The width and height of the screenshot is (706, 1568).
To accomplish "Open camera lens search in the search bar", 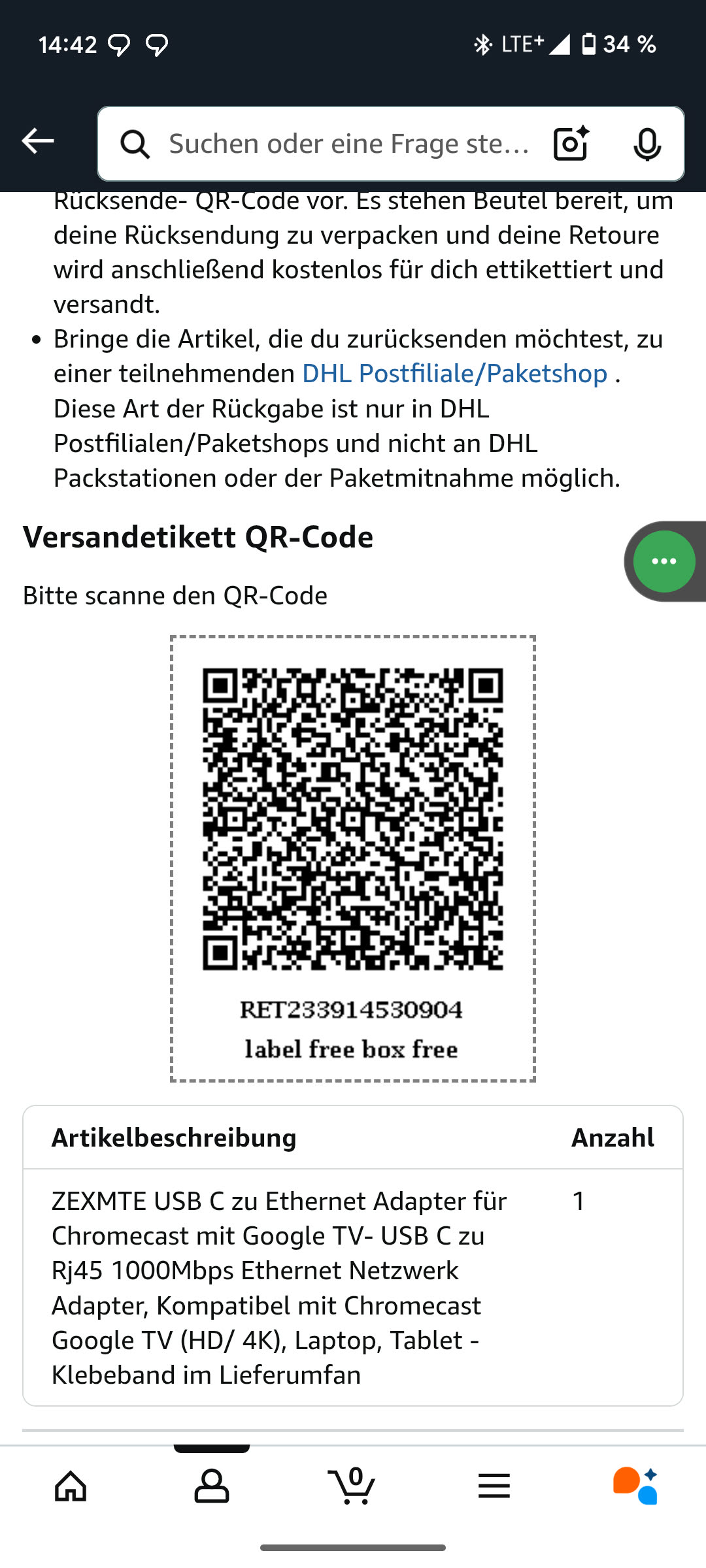I will 571,144.
